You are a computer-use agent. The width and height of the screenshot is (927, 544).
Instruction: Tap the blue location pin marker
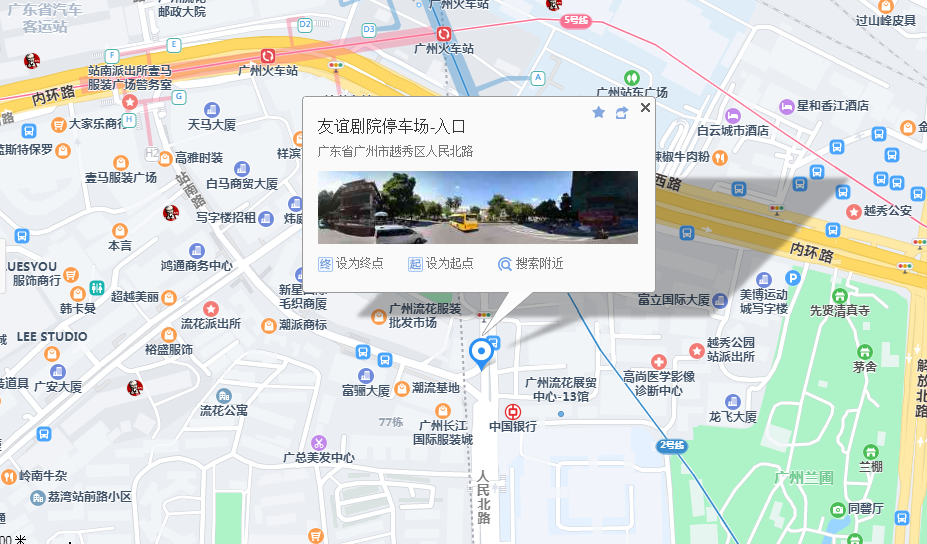(482, 352)
